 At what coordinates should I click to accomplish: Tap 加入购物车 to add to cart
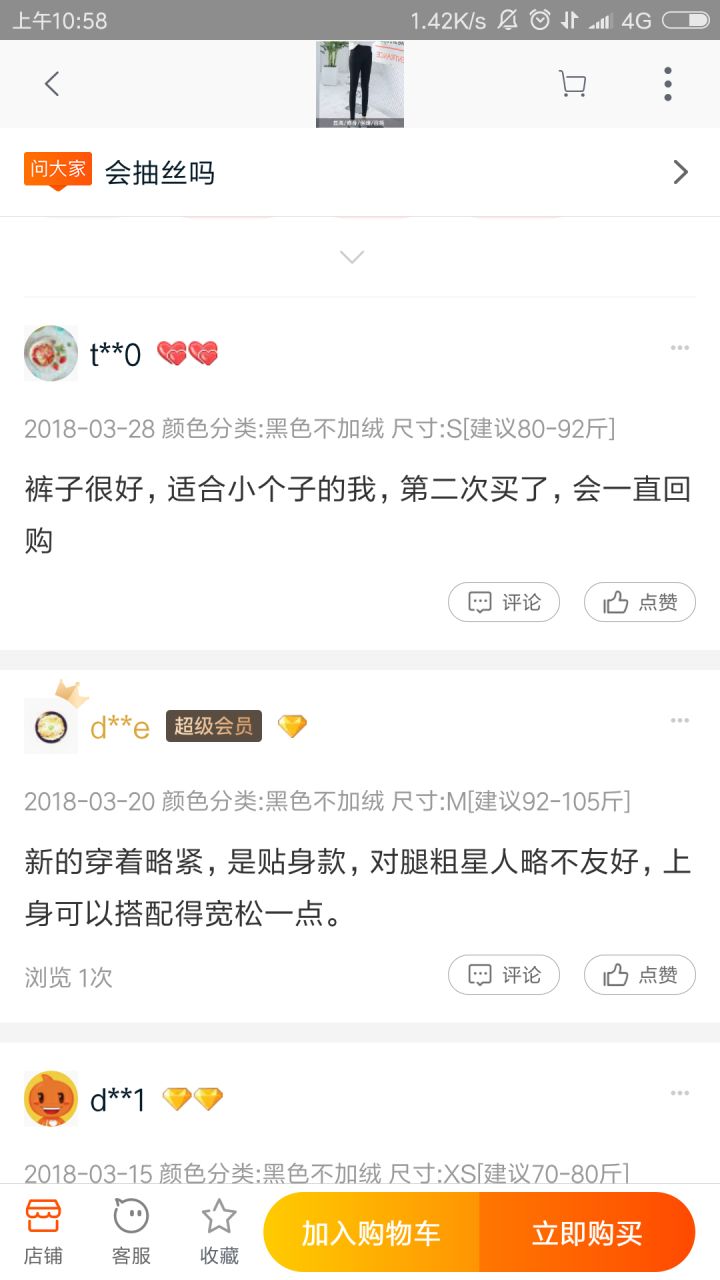point(371,1233)
